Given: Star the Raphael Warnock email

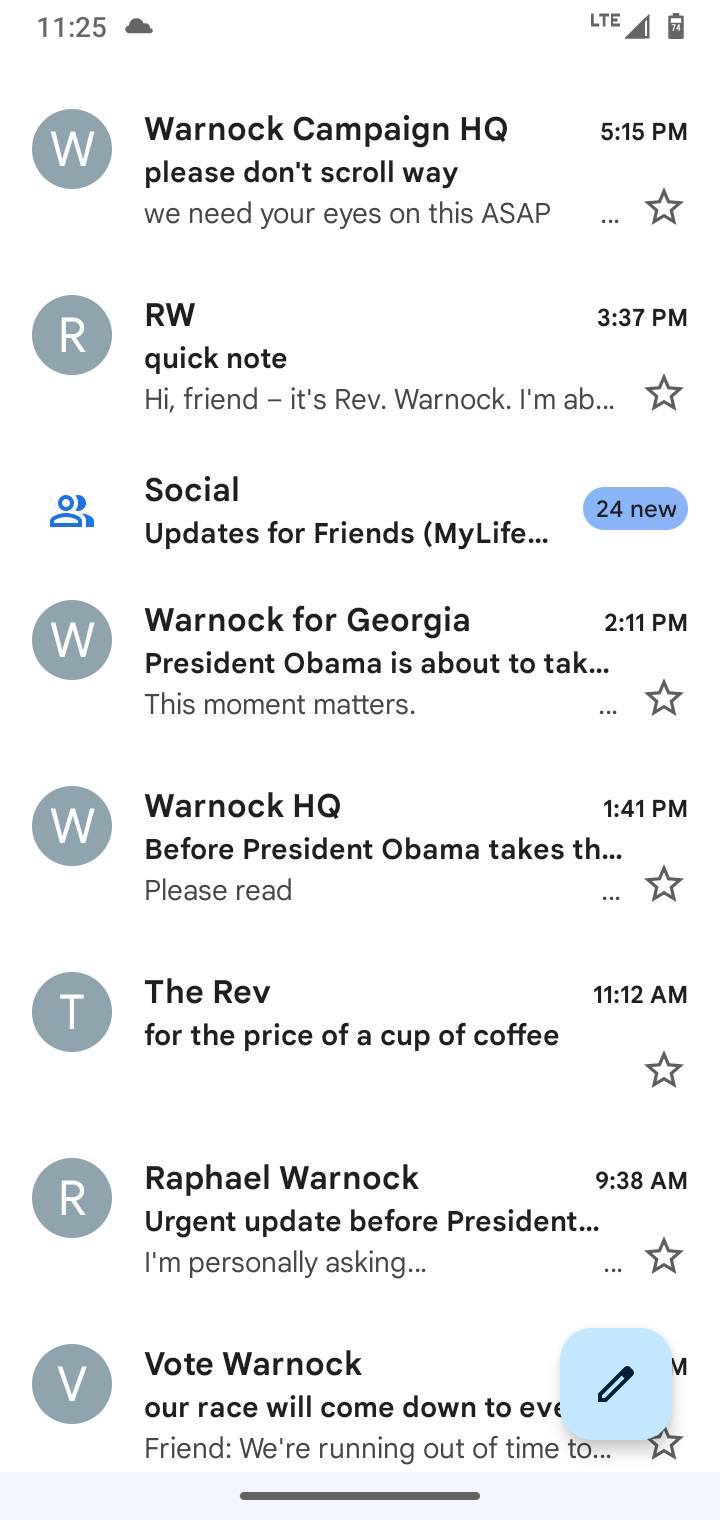Looking at the screenshot, I should [663, 1257].
